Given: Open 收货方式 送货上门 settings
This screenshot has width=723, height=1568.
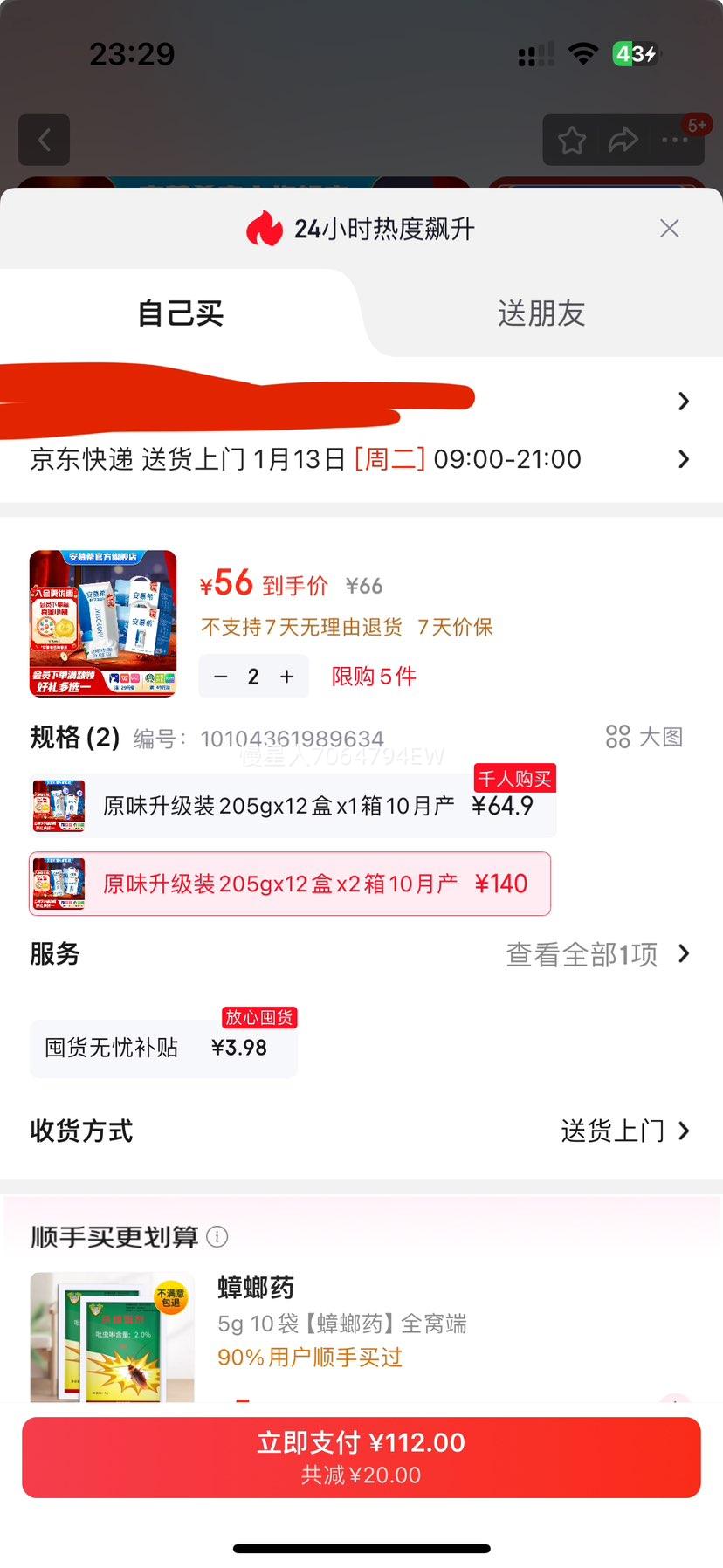Looking at the screenshot, I should pyautogui.click(x=626, y=1131).
